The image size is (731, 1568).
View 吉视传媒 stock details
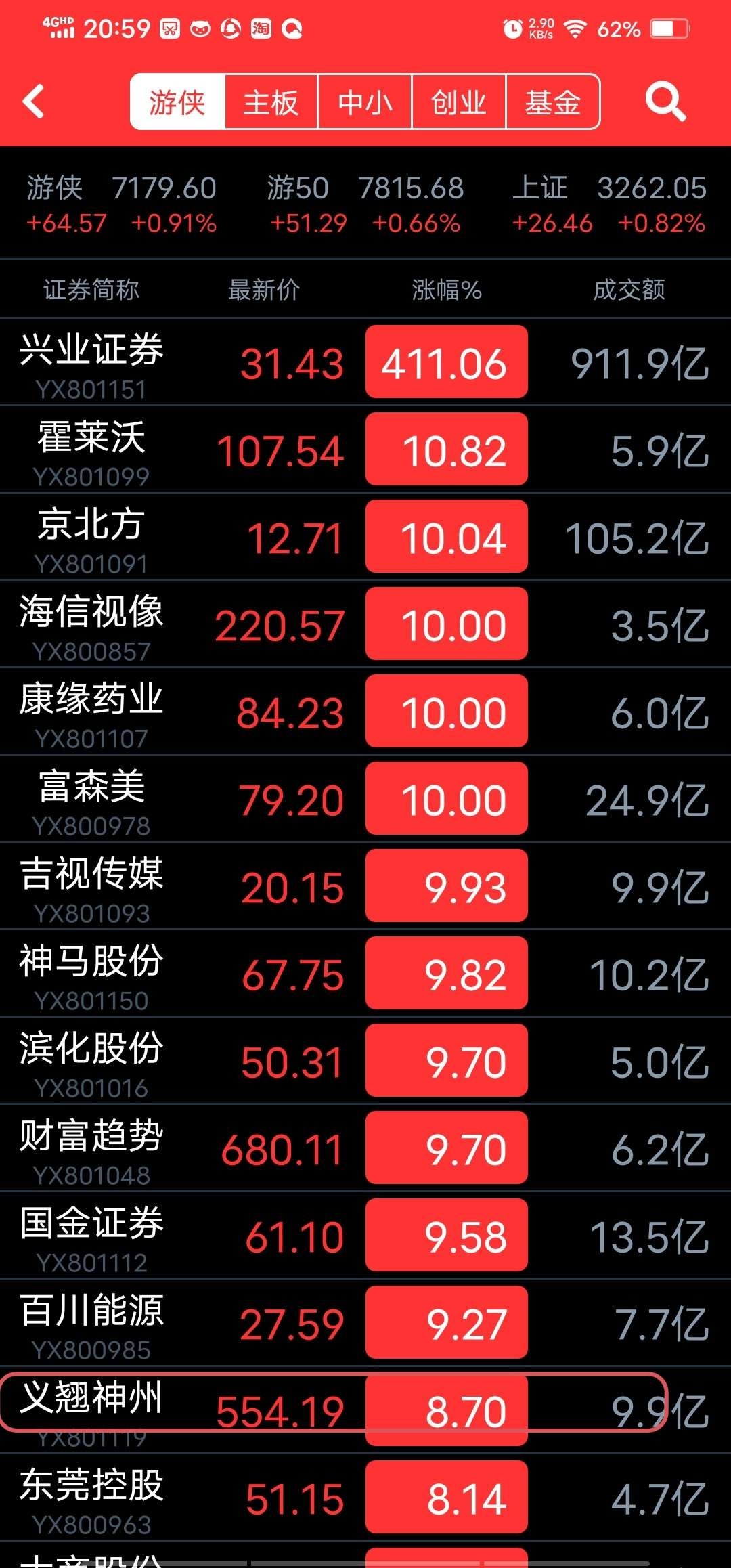click(91, 887)
